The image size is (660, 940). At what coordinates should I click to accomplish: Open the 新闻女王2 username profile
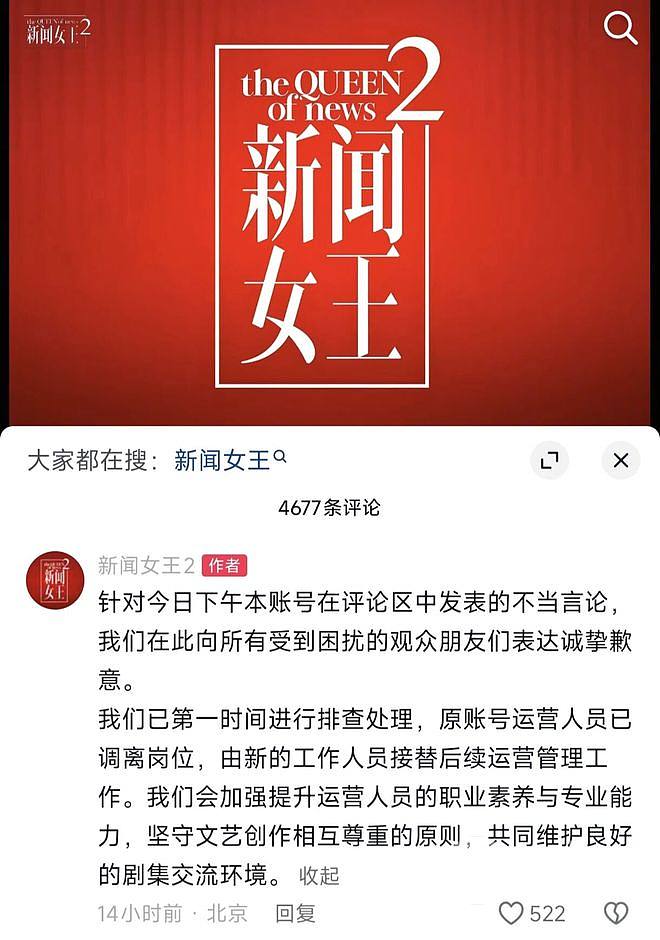[x=146, y=565]
